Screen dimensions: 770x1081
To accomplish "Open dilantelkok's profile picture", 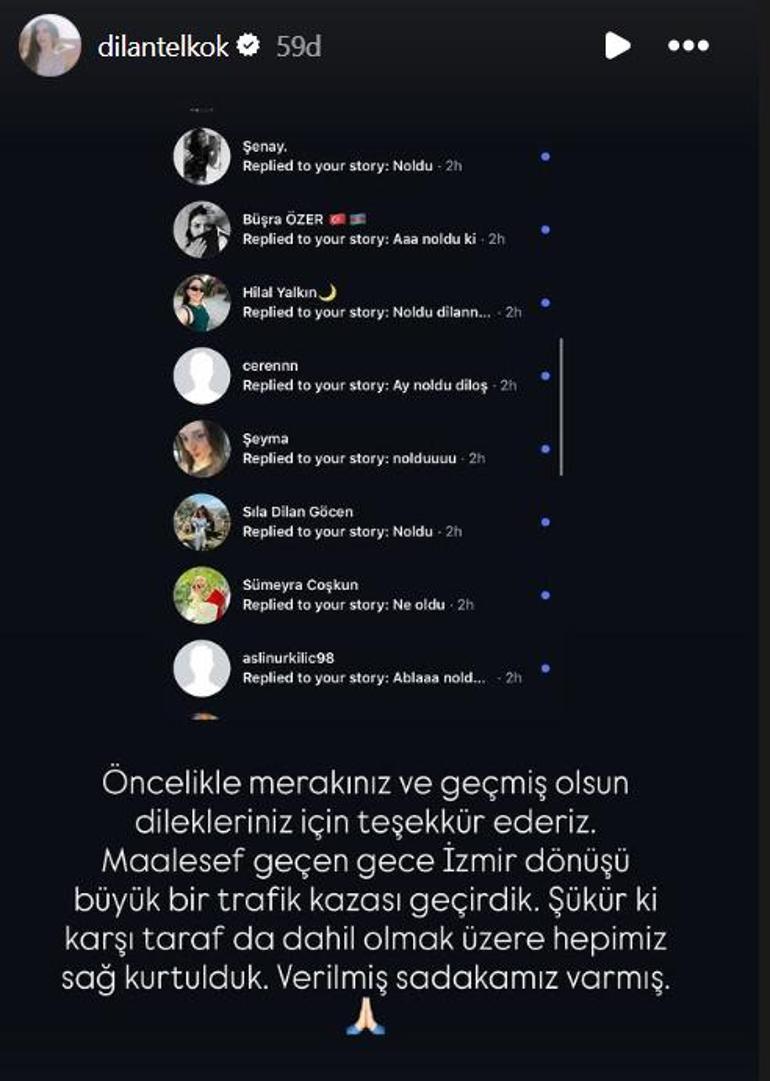I will click(50, 46).
